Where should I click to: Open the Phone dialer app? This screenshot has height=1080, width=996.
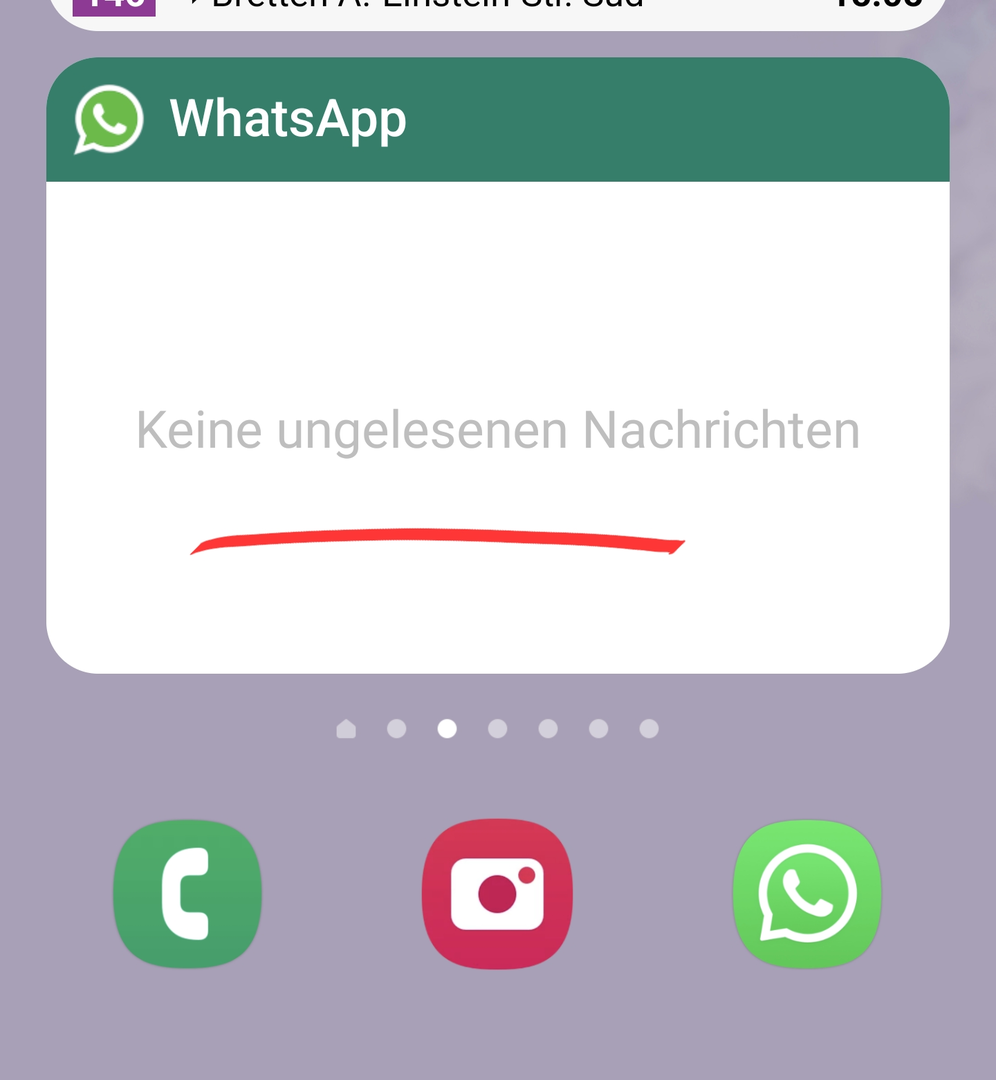tap(188, 893)
